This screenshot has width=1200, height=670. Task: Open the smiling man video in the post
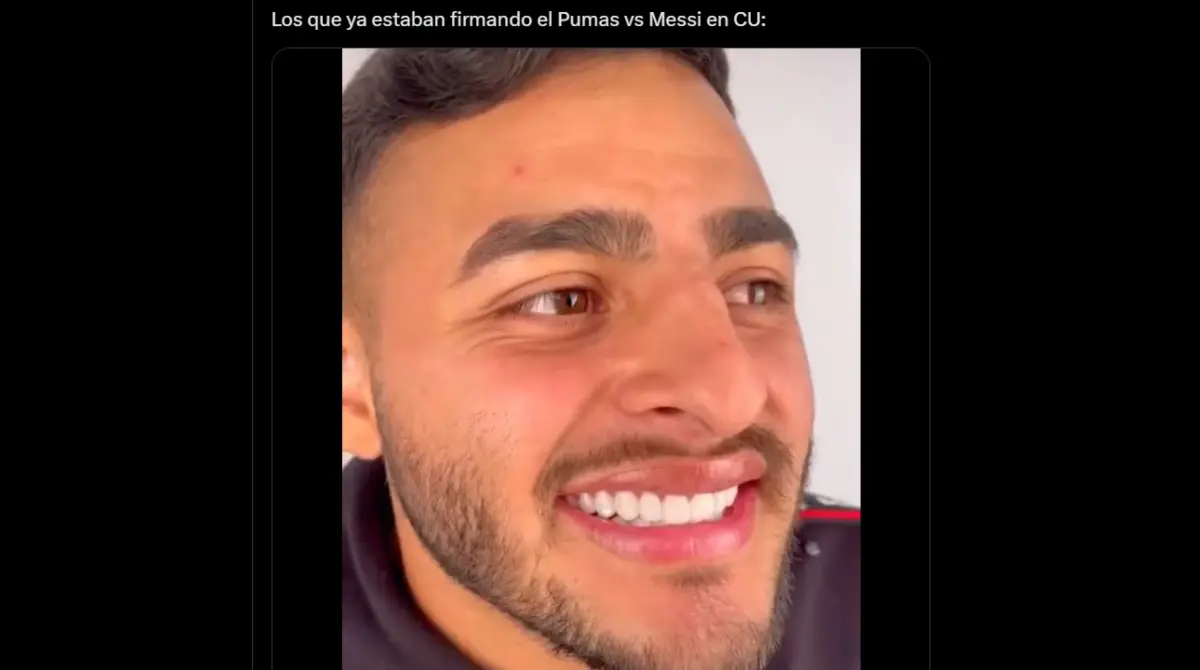click(x=601, y=360)
